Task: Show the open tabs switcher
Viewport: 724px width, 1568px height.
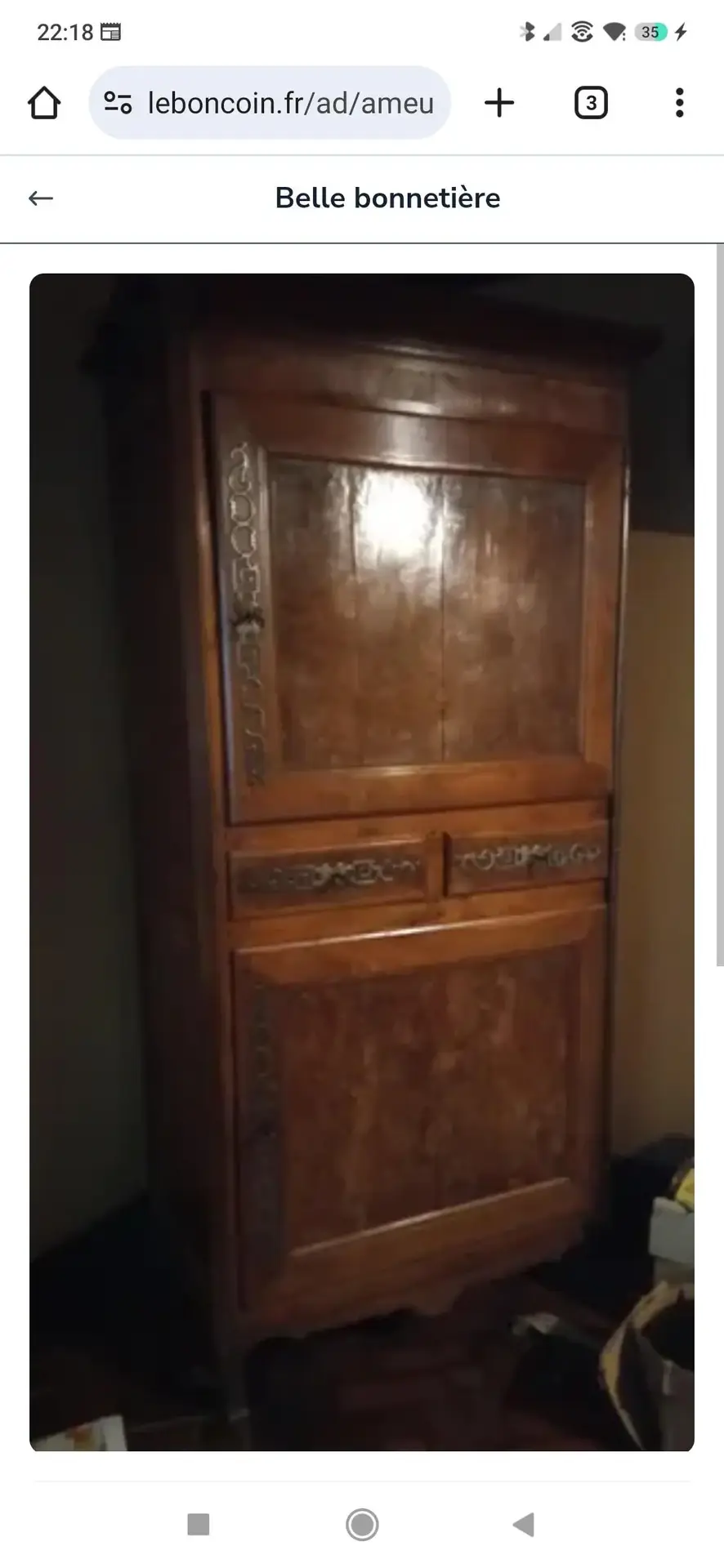Action: [591, 103]
